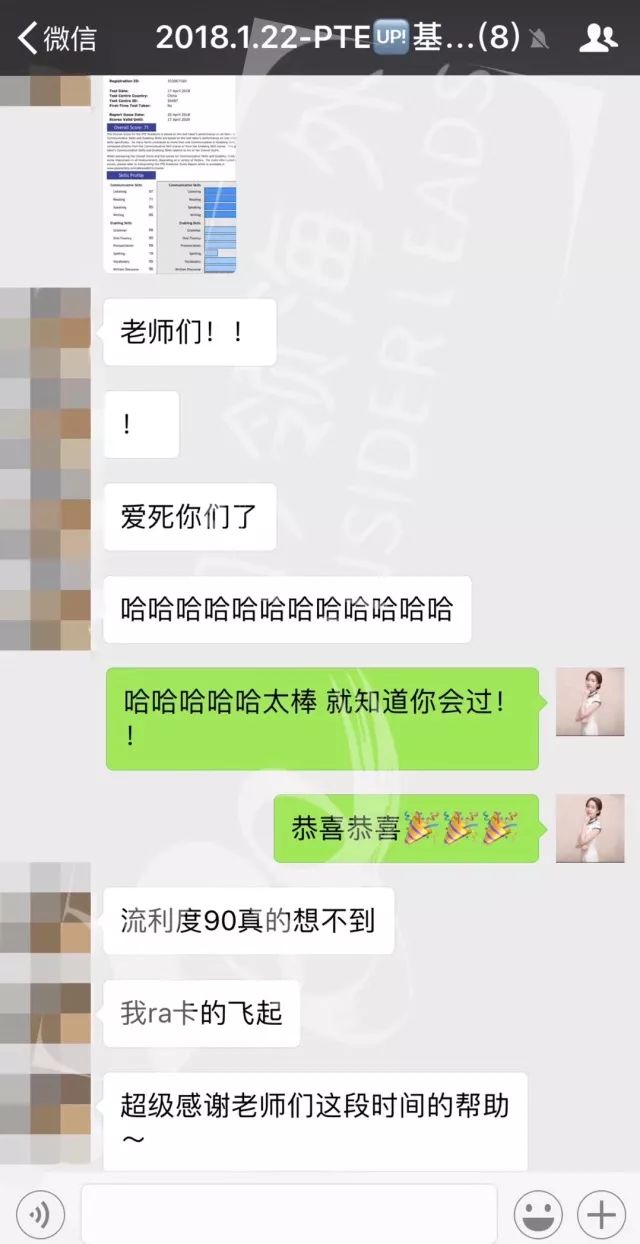Tap the avatar beside 恭喜恭喜 message
The image size is (640, 1244).
click(590, 829)
